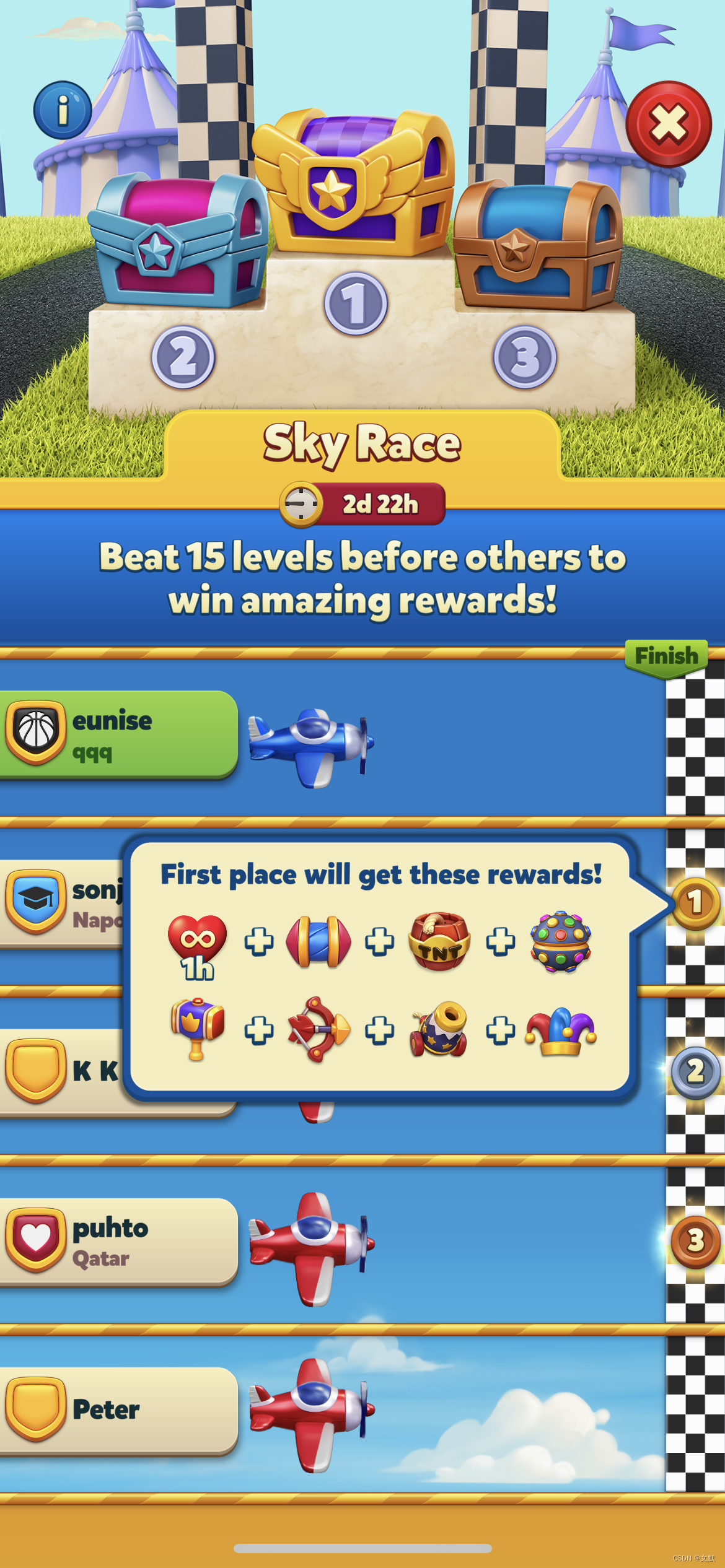Tap the second place pink chest

click(x=178, y=242)
